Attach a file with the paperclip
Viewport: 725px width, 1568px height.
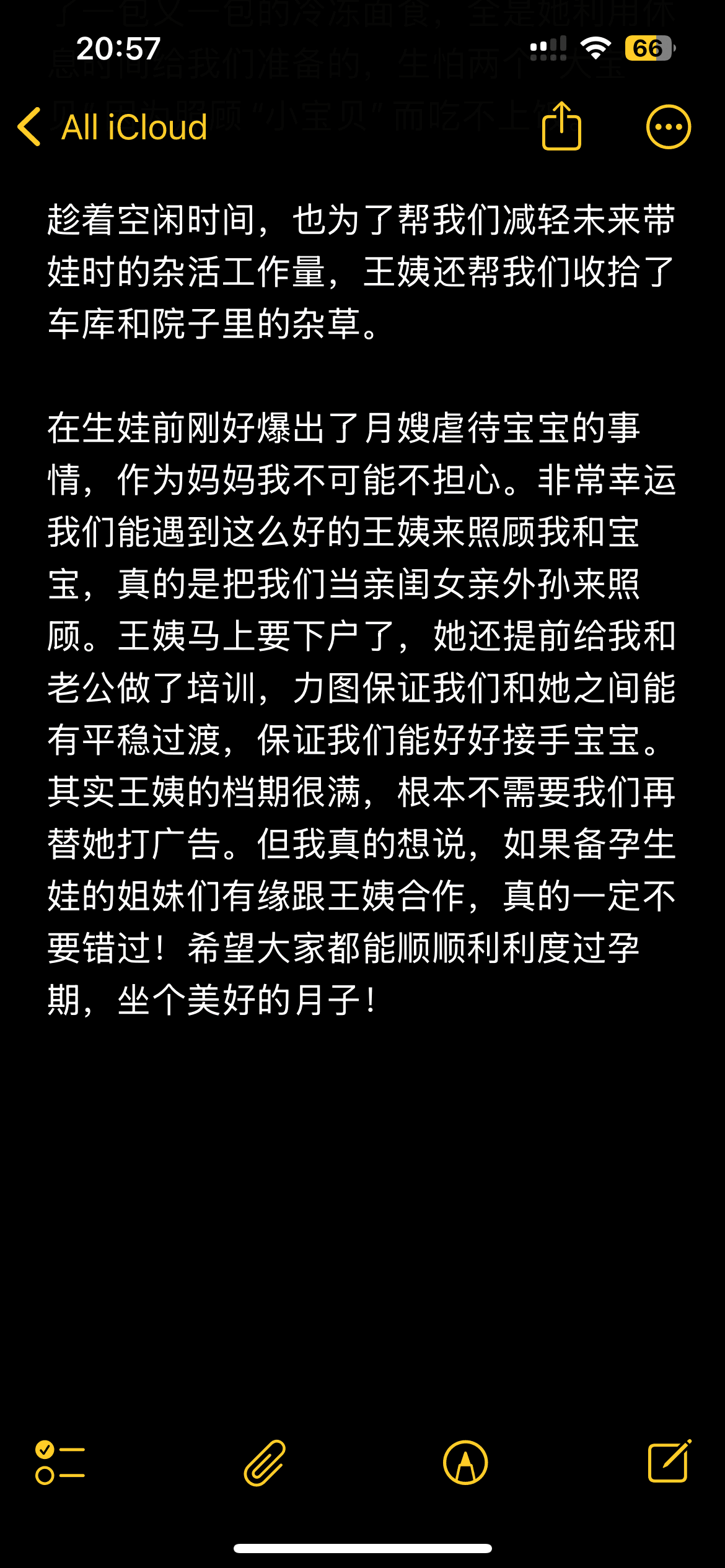click(265, 1463)
